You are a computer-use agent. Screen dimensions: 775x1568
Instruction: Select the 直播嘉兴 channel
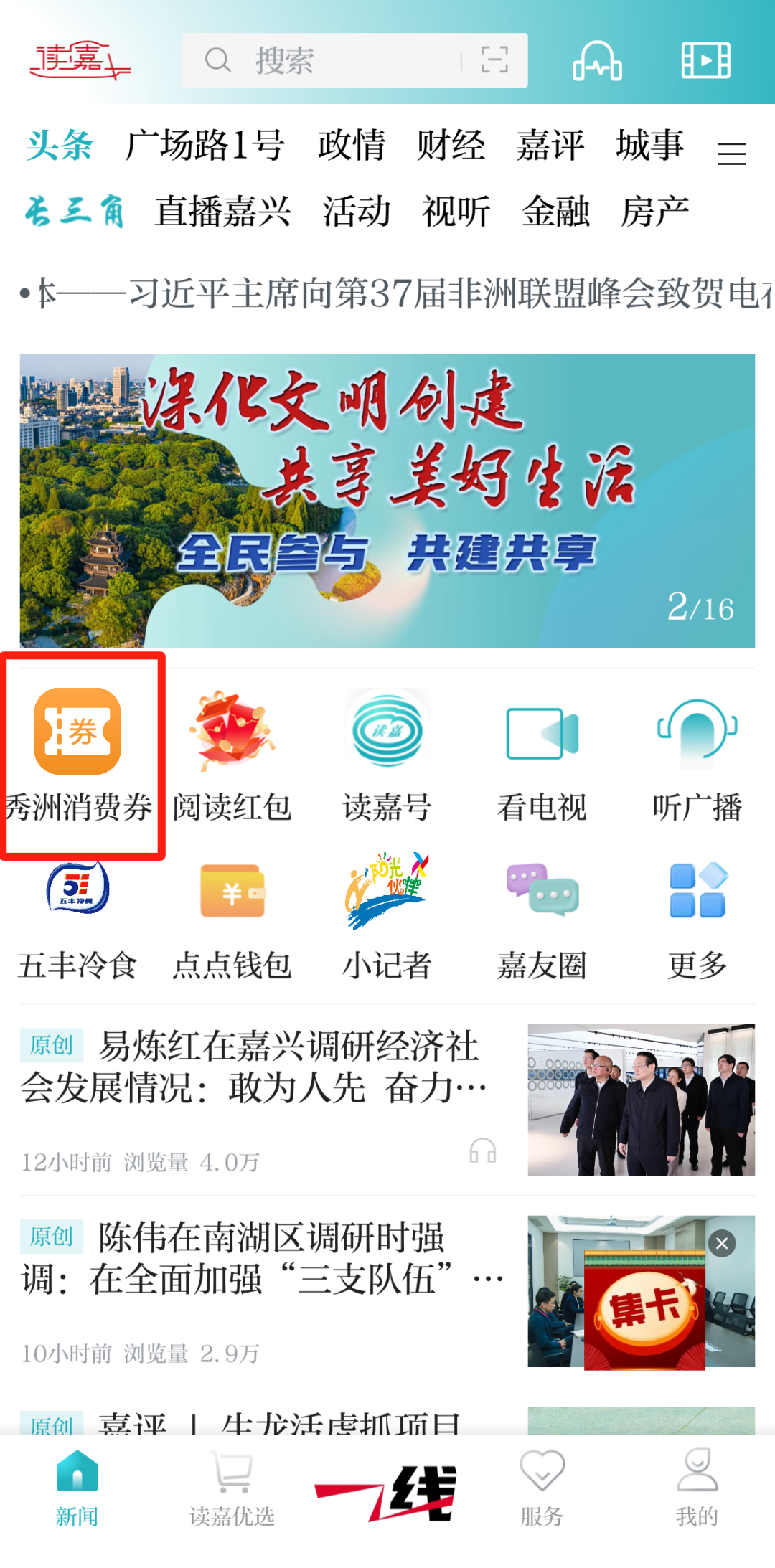(x=222, y=212)
